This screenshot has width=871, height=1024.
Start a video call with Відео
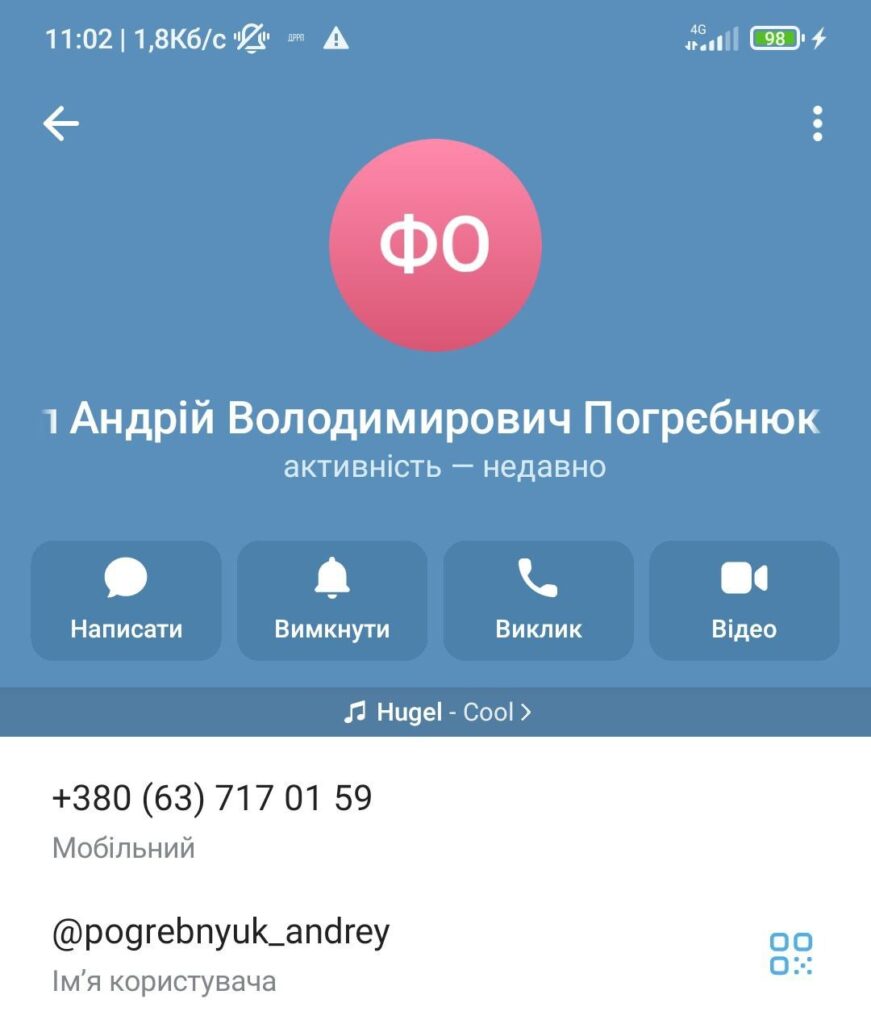[744, 600]
